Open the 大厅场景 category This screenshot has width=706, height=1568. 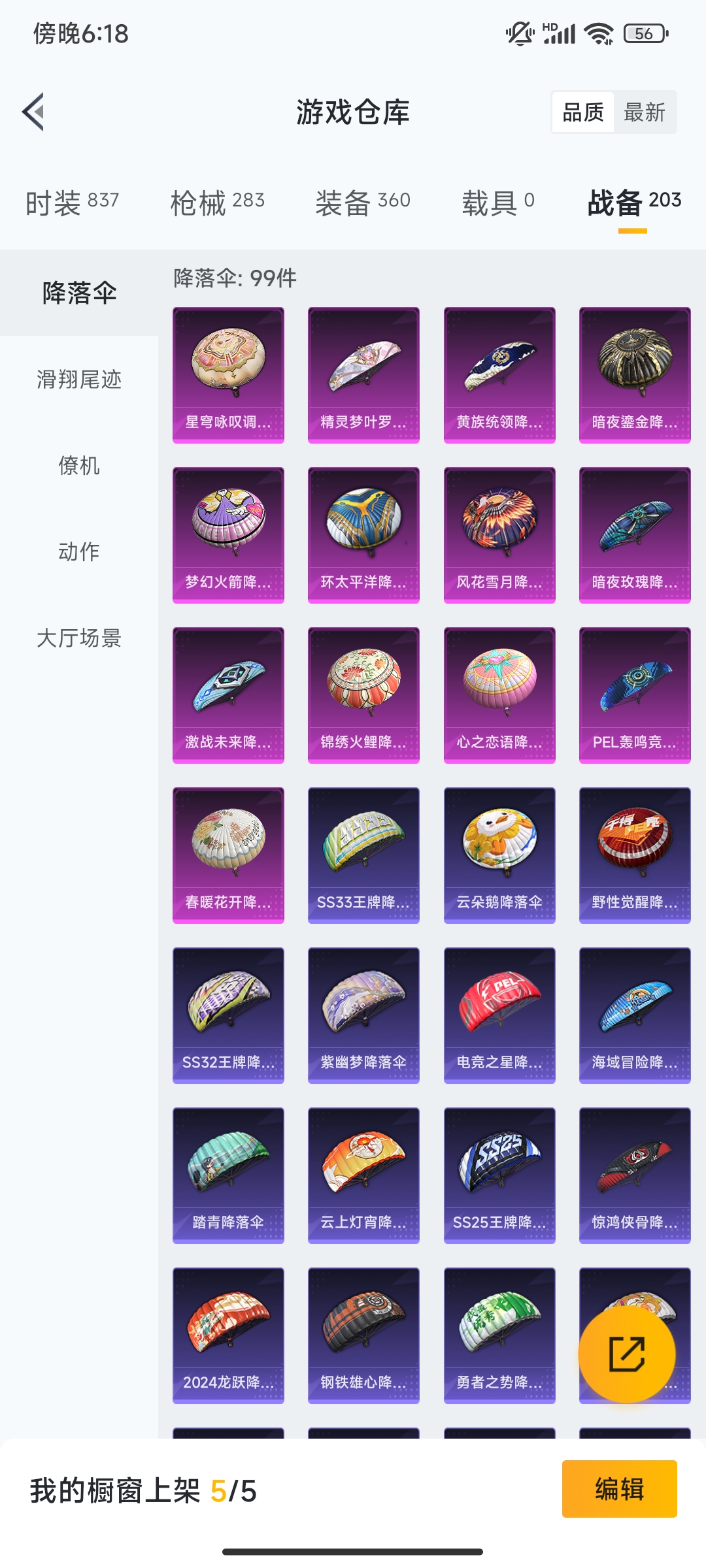(79, 638)
